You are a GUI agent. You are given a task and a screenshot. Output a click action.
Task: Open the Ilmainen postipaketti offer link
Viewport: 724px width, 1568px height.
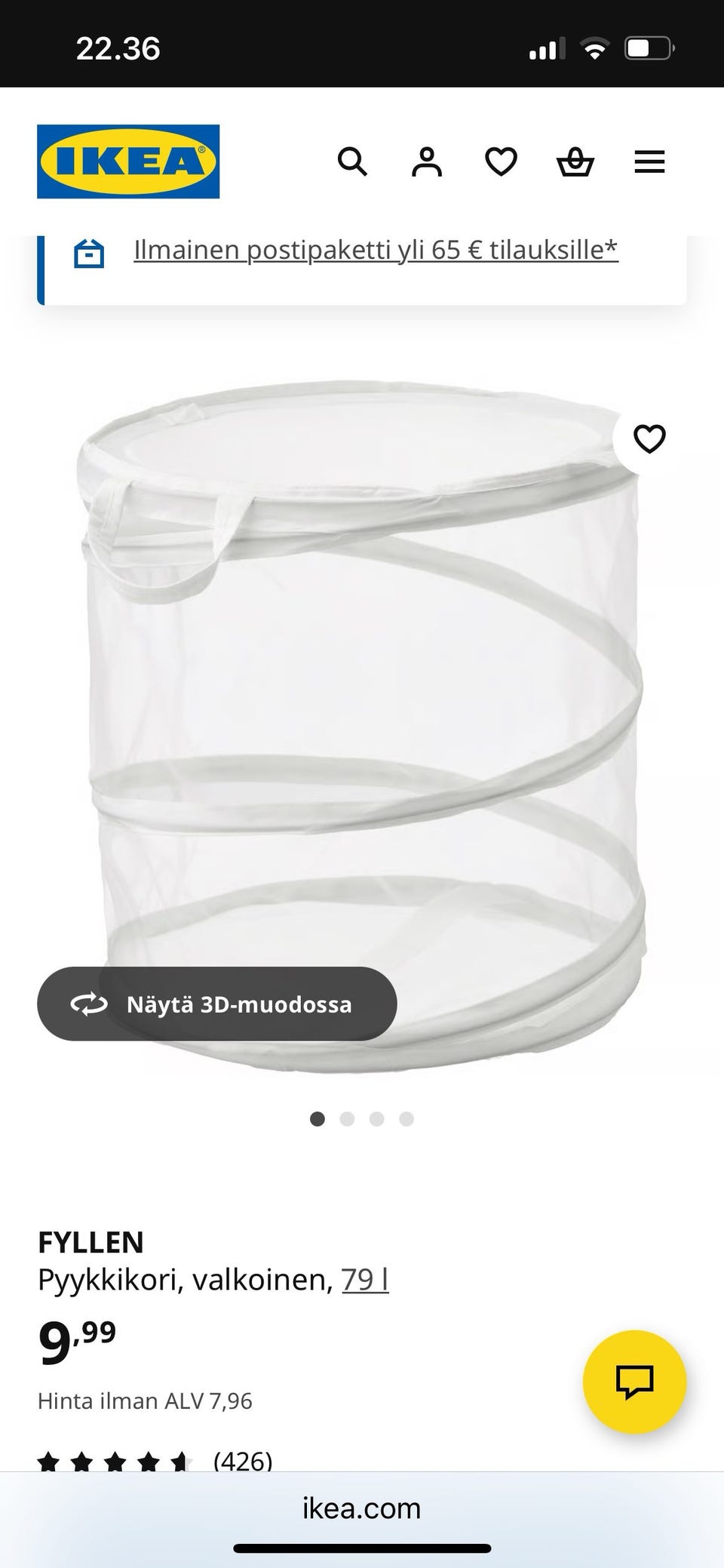376,250
